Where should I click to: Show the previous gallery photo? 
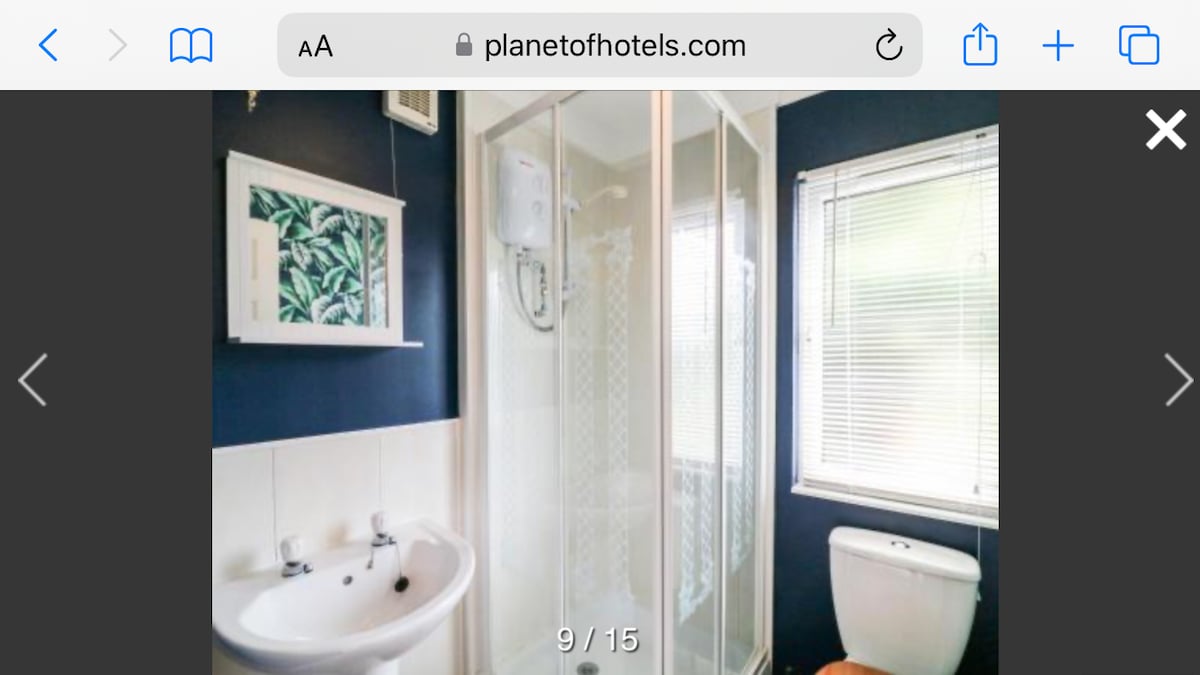[32, 380]
